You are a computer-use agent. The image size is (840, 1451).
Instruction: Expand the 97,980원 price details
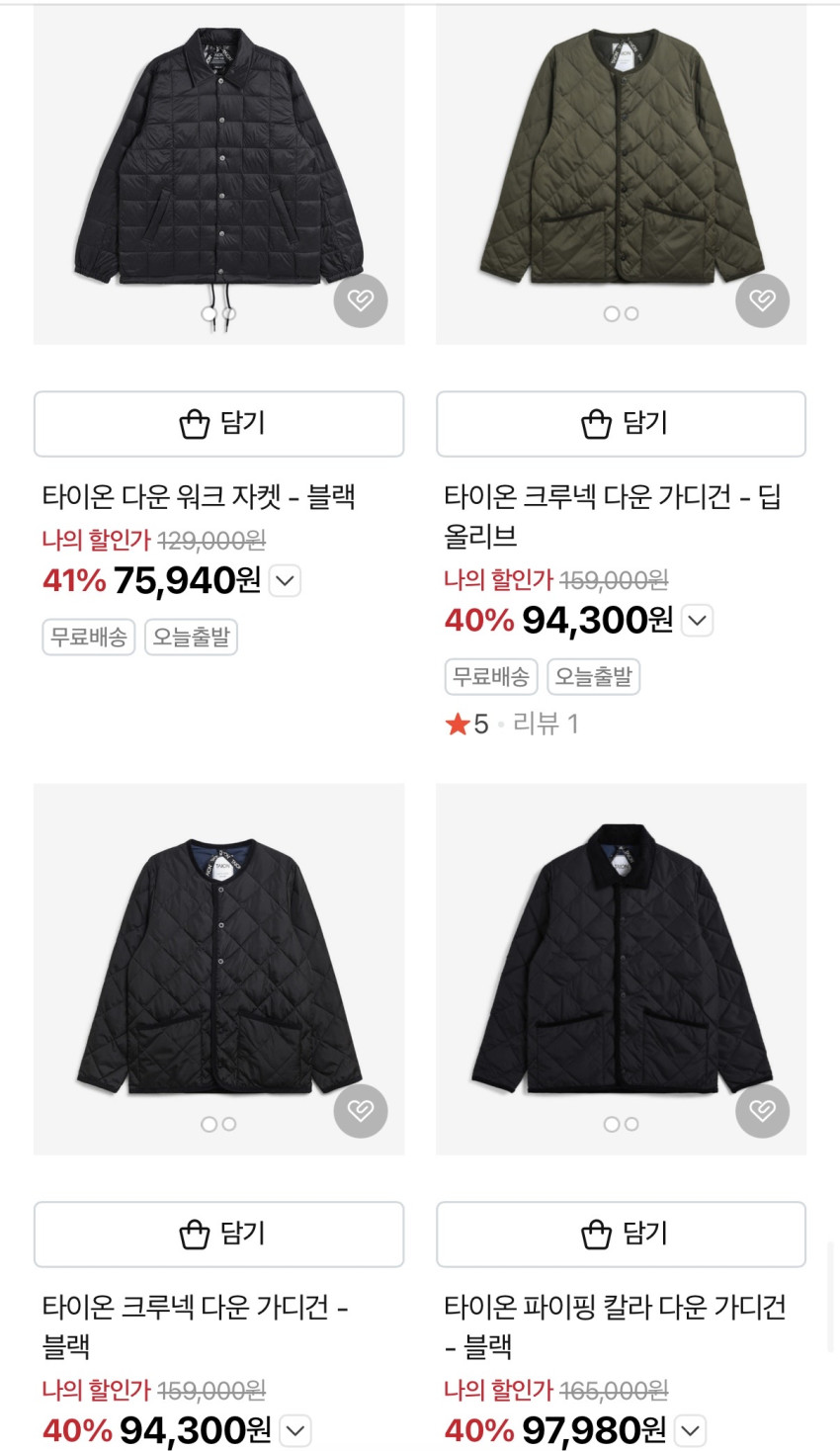[x=690, y=1430]
